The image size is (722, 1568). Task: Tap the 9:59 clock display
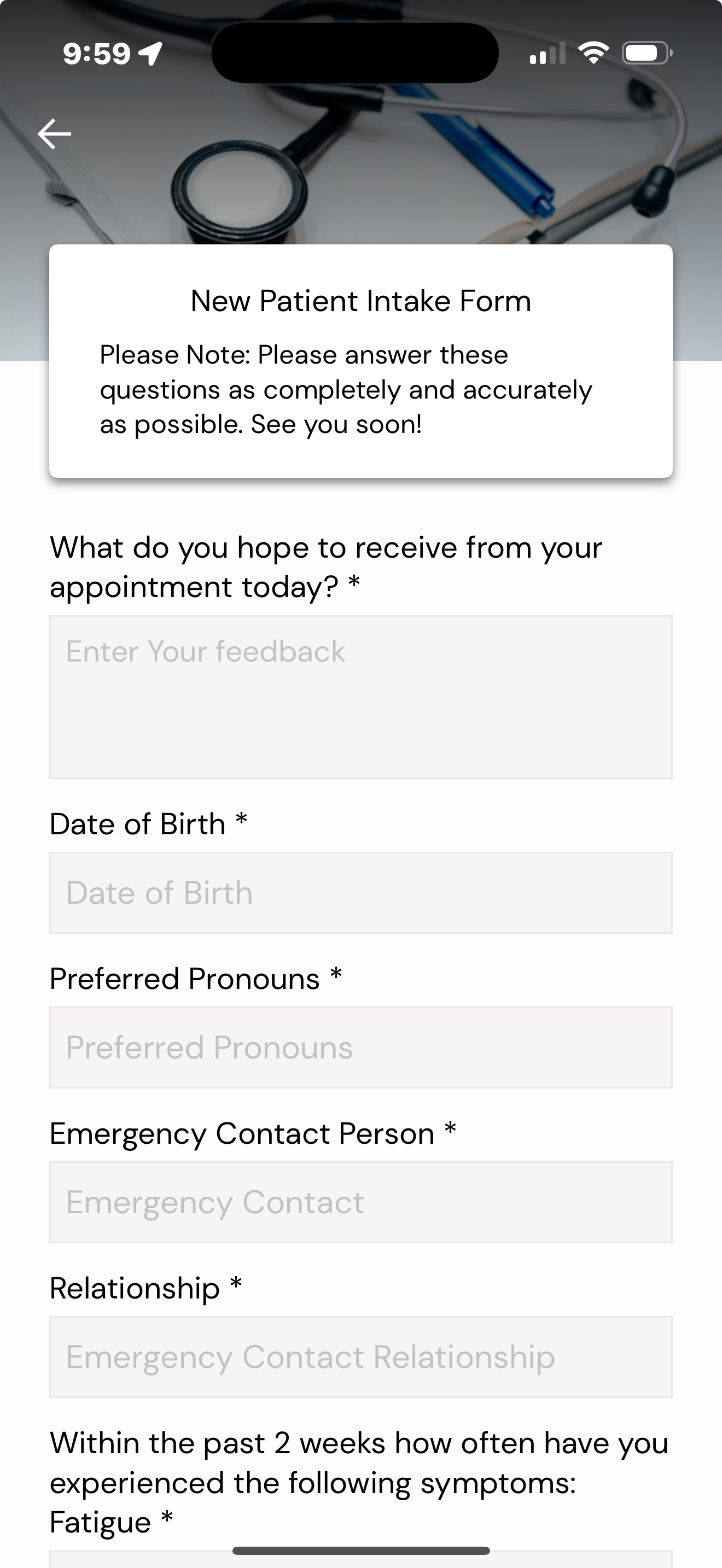pyautogui.click(x=97, y=54)
